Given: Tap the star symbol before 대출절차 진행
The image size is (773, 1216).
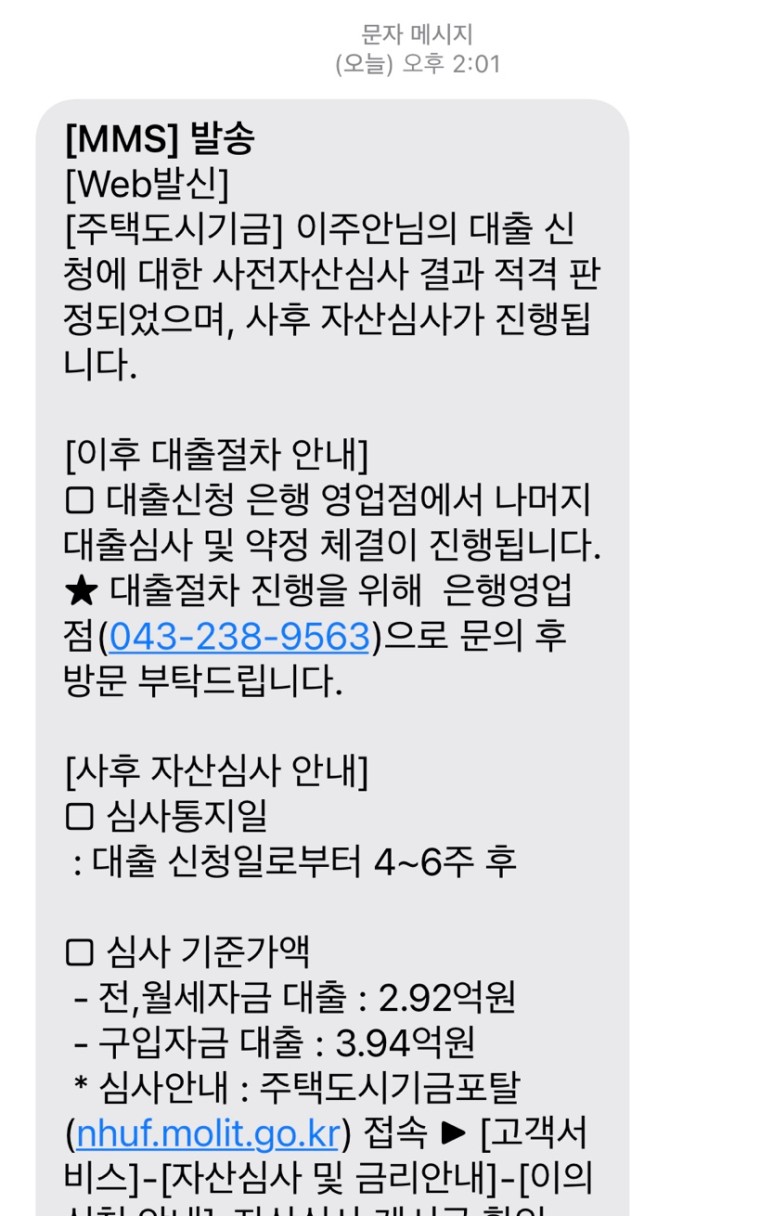Looking at the screenshot, I should point(79,589).
